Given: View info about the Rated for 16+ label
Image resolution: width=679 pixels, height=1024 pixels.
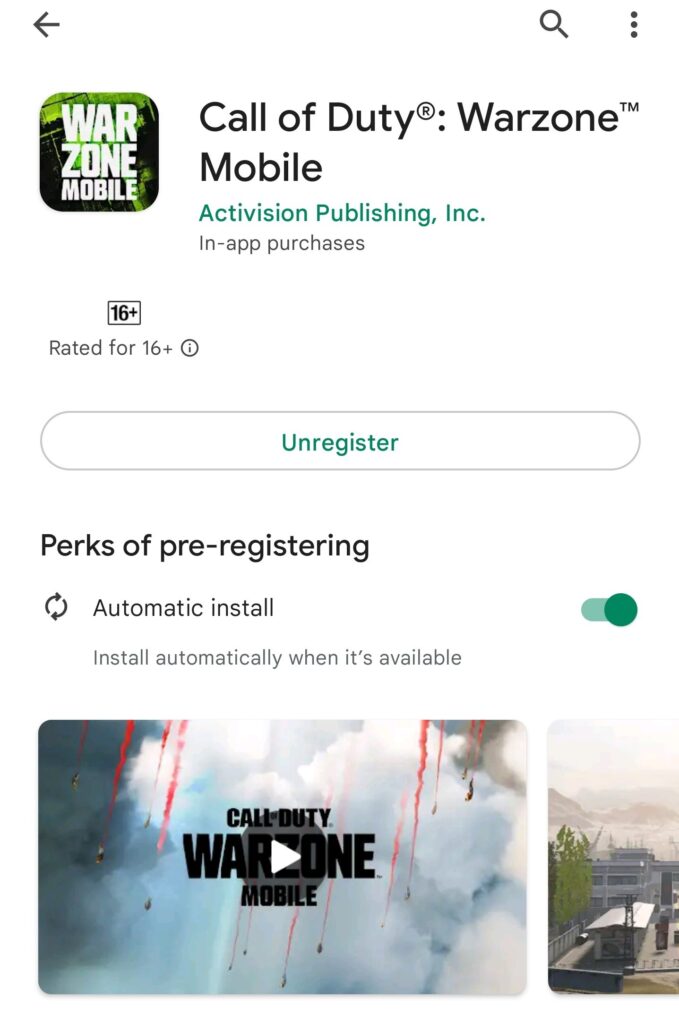Looking at the screenshot, I should pos(190,349).
